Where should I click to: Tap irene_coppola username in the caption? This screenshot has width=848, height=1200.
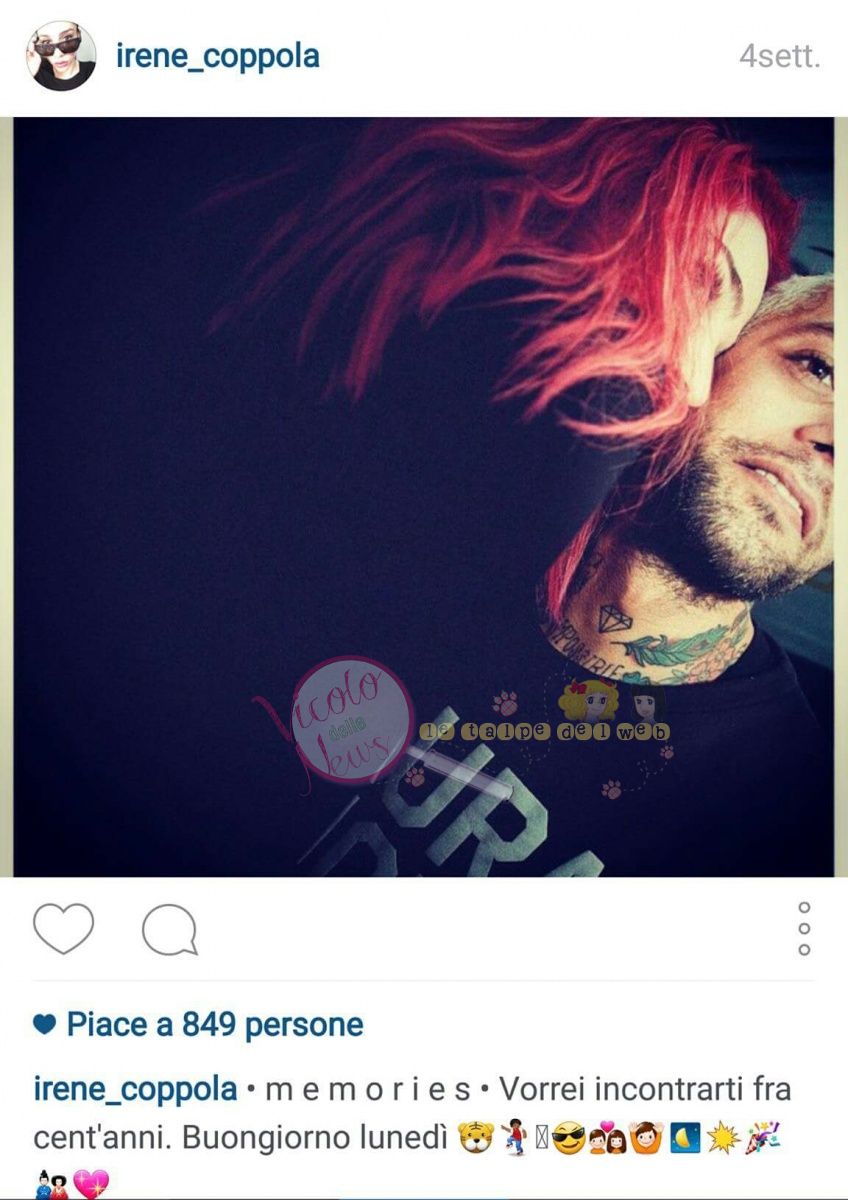point(135,1089)
